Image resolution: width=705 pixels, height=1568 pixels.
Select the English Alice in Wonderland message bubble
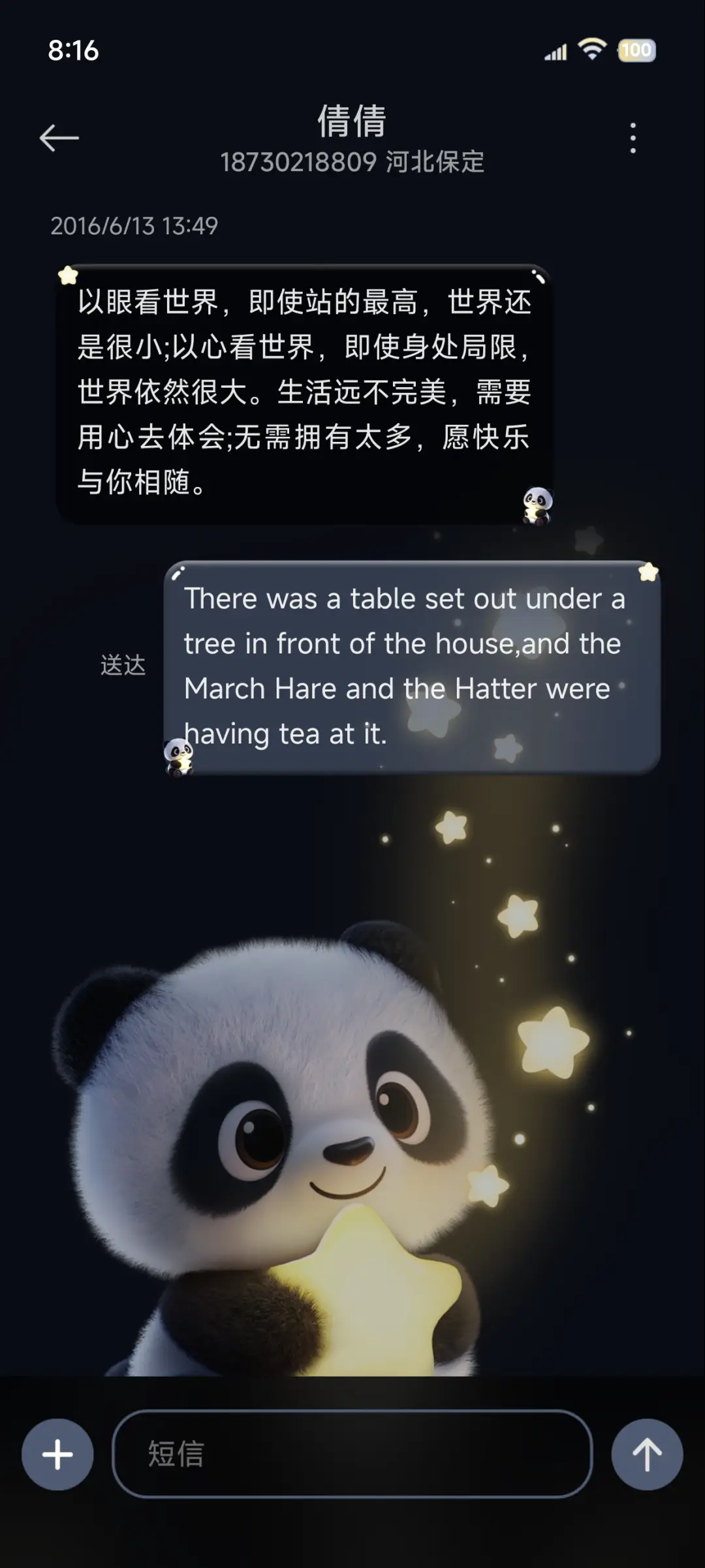pos(411,666)
